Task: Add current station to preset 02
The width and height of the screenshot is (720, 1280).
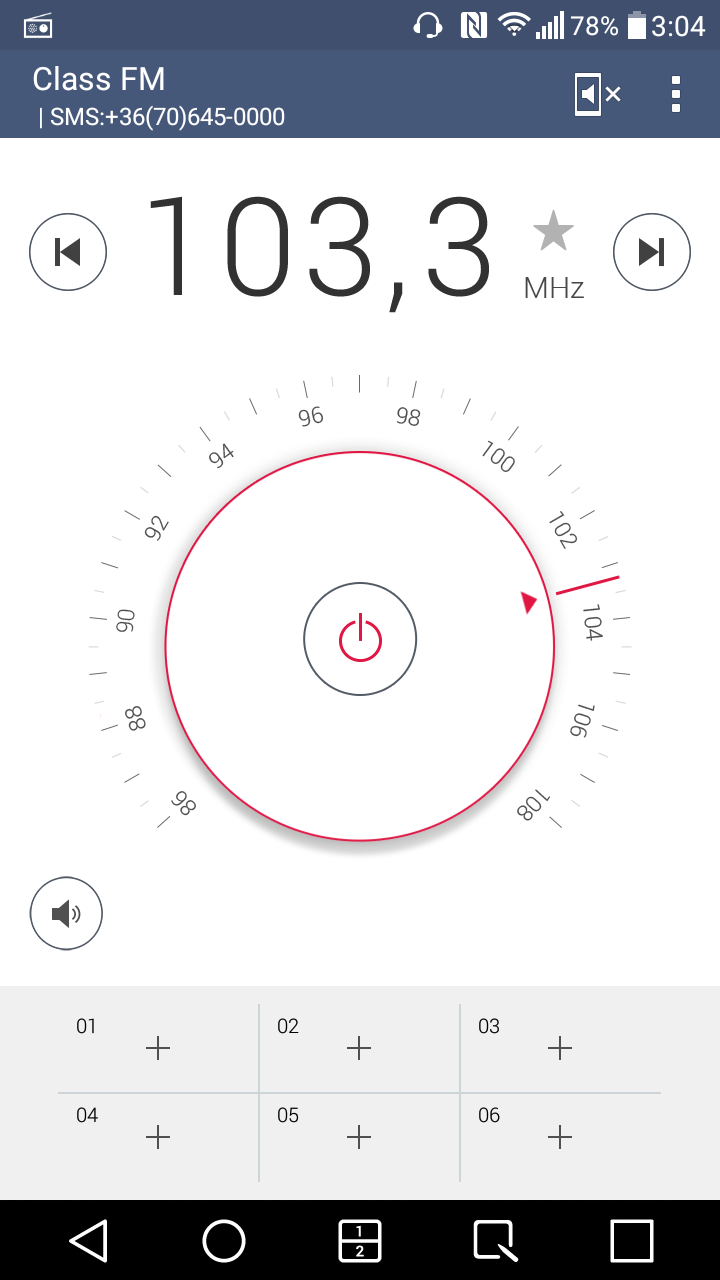Action: [x=359, y=1048]
